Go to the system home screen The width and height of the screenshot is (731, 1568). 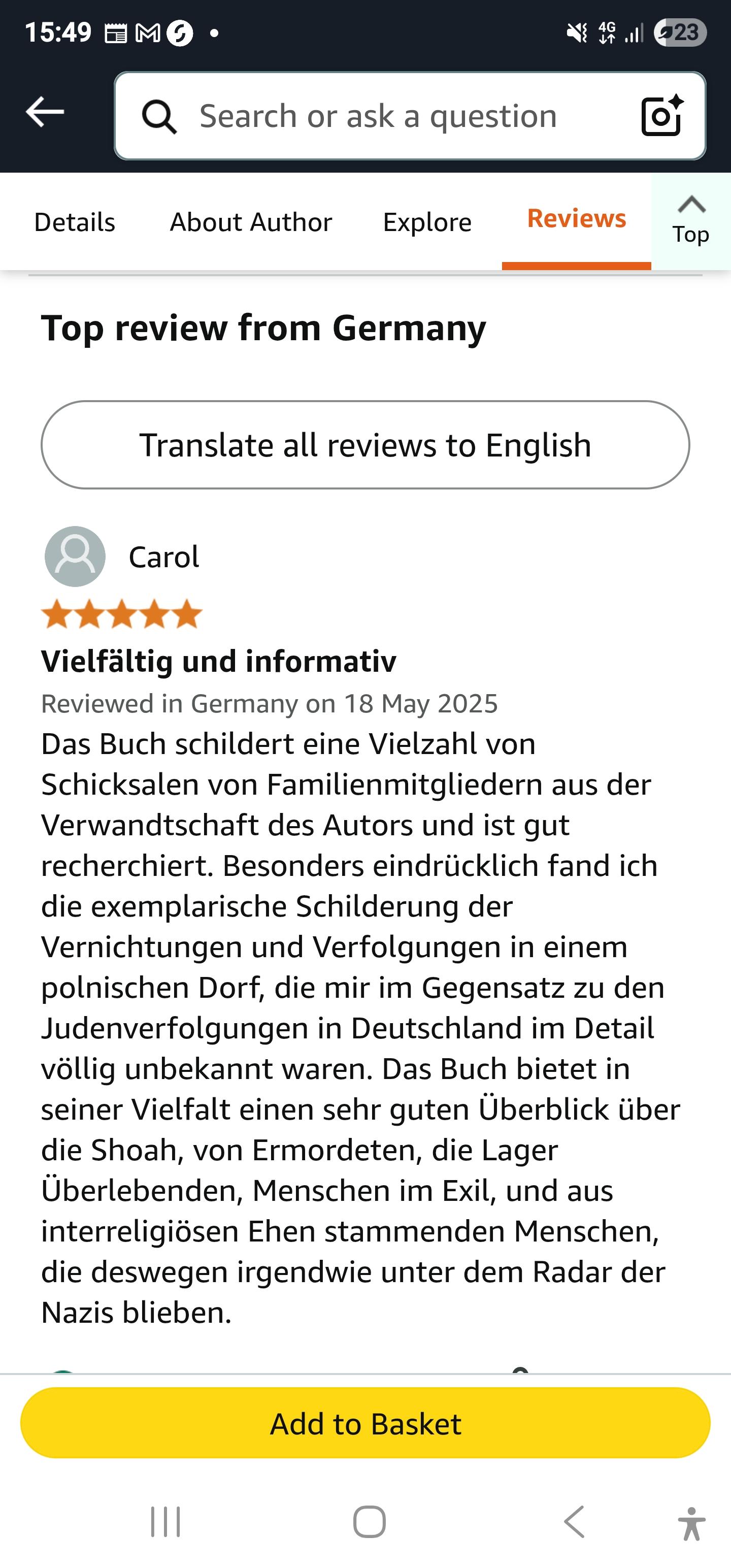pos(370,1522)
